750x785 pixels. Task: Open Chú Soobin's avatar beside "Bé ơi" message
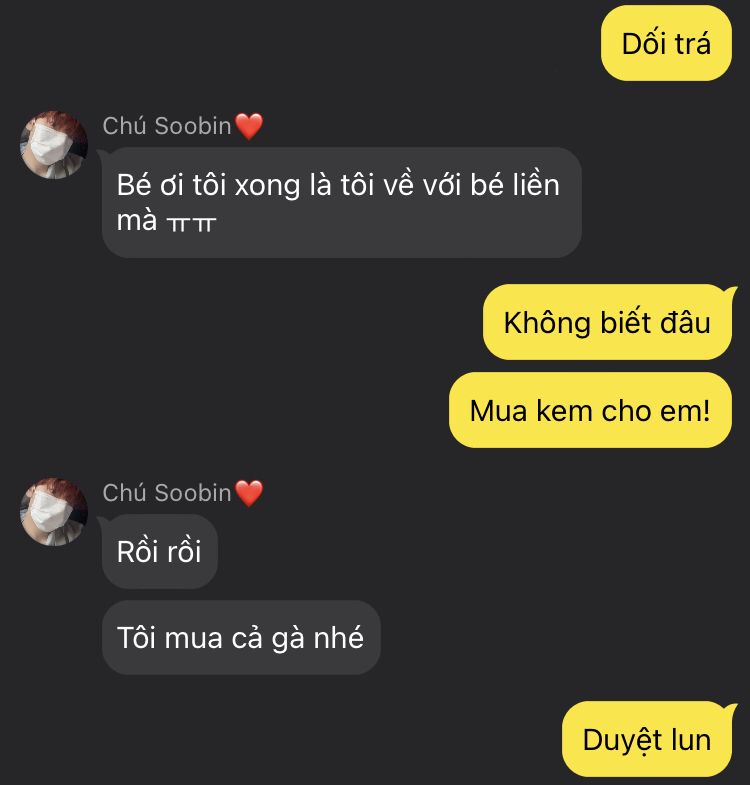54,145
